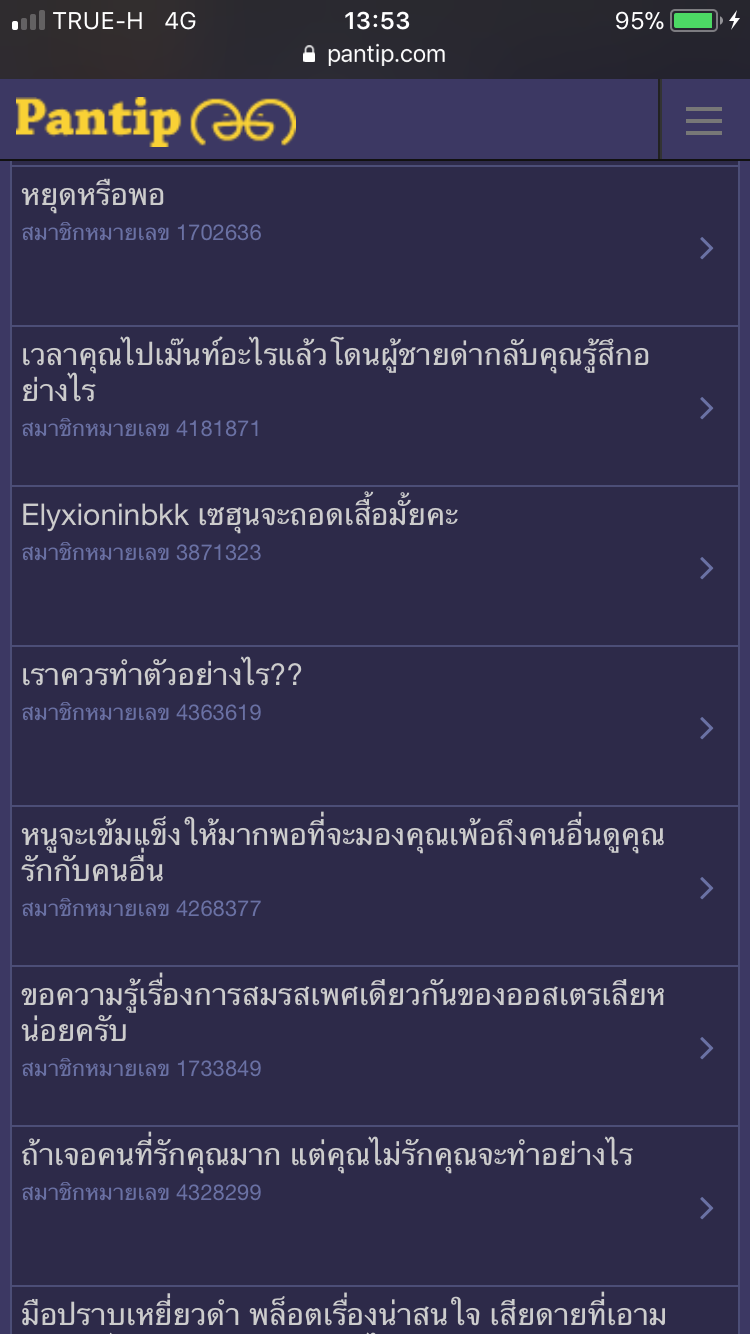This screenshot has height=1334, width=750.
Task: Tap the pantip.com address bar
Action: click(375, 54)
